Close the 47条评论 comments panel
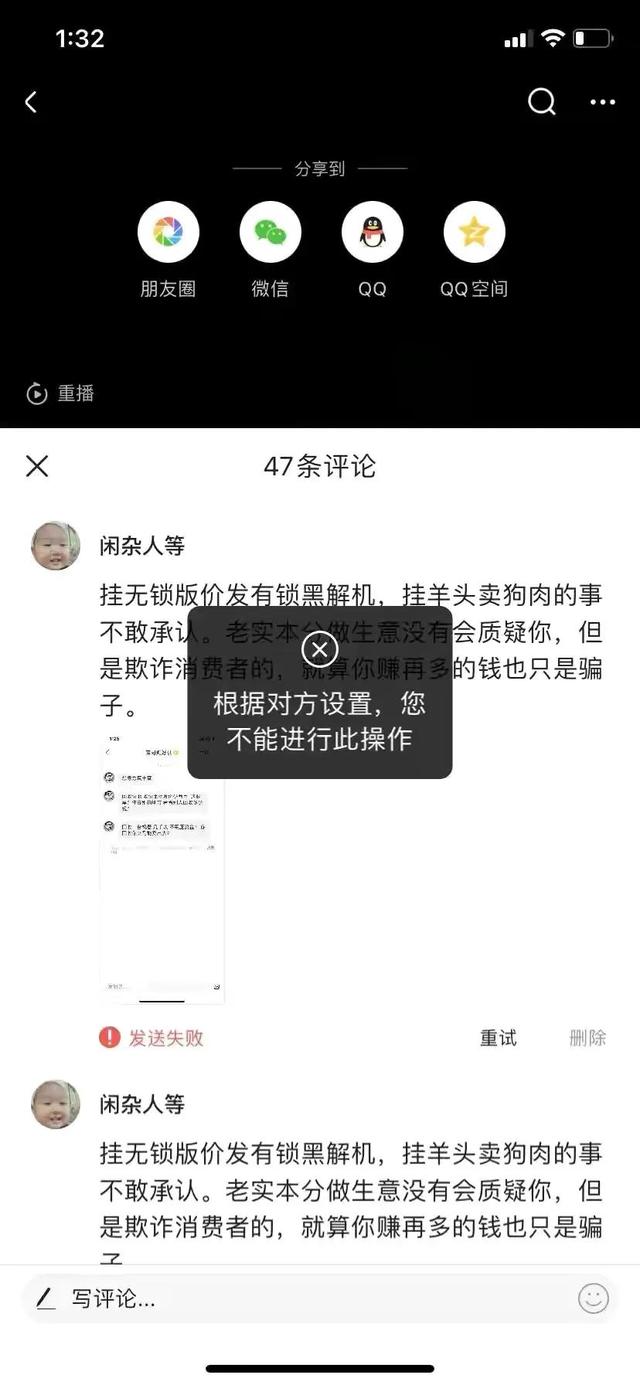 pyautogui.click(x=37, y=466)
